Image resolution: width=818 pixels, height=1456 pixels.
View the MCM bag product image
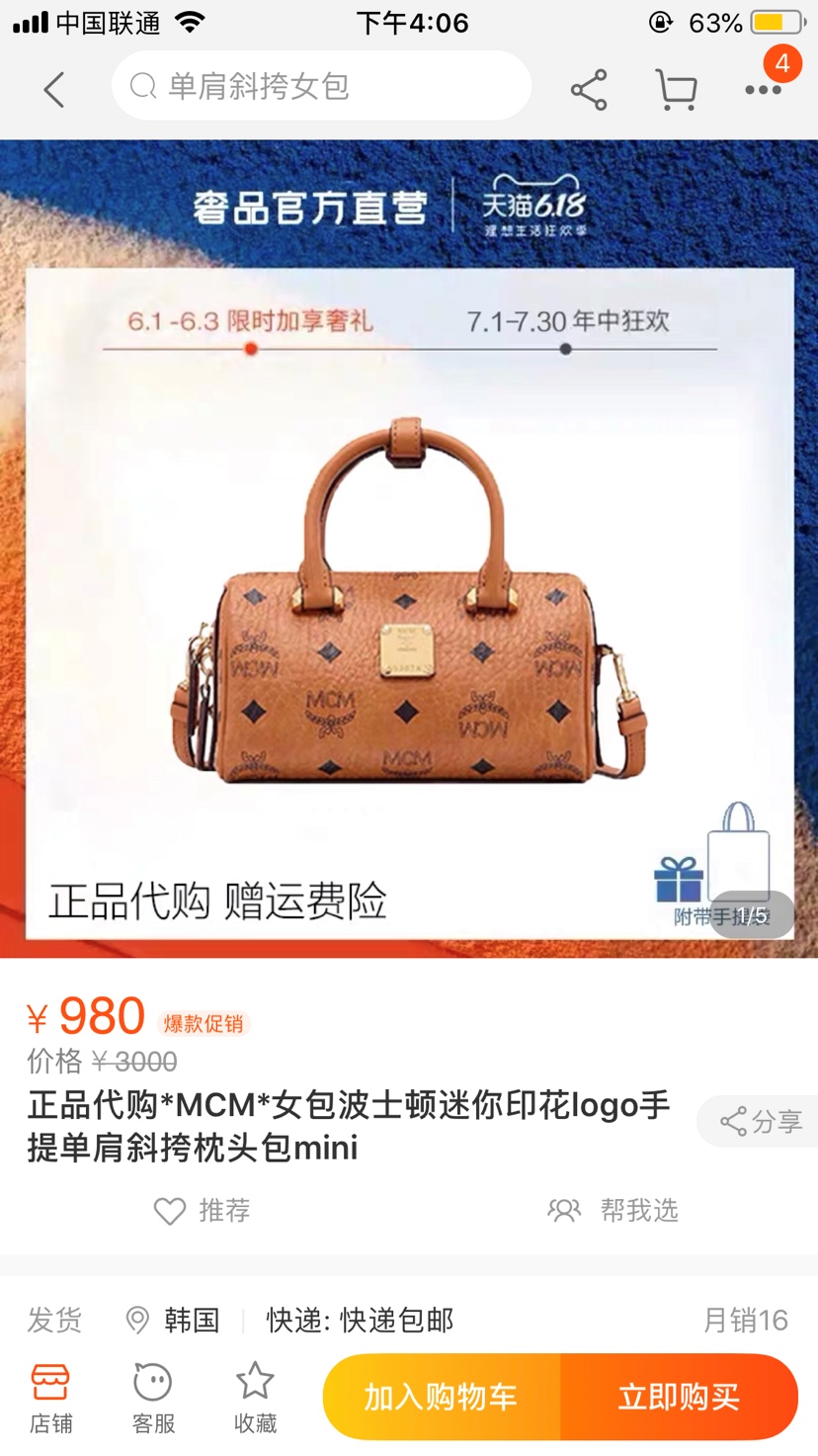click(409, 603)
